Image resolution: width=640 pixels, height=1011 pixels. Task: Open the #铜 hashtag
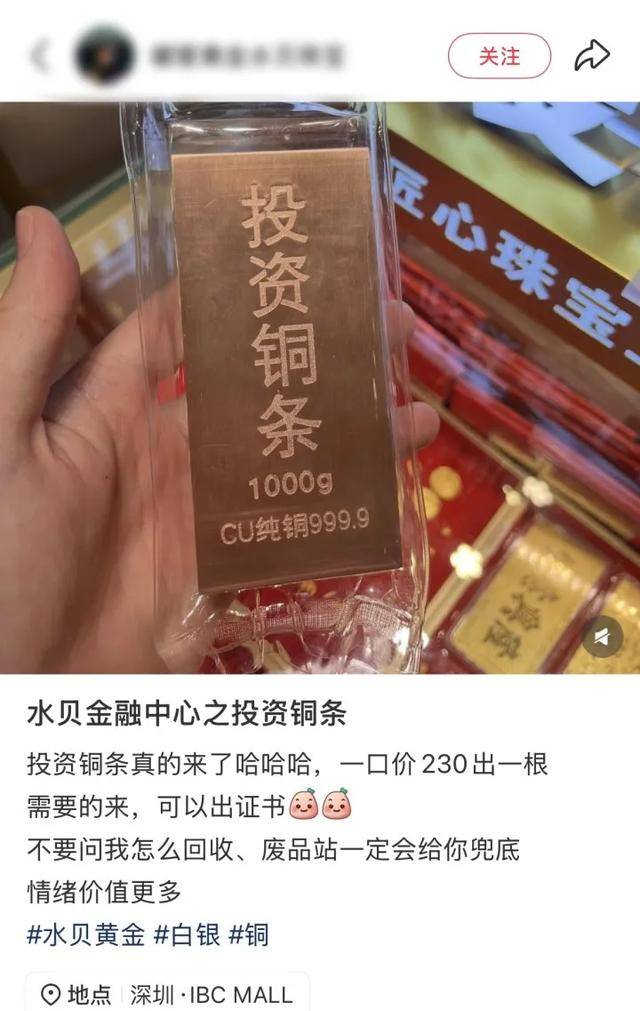pos(249,935)
